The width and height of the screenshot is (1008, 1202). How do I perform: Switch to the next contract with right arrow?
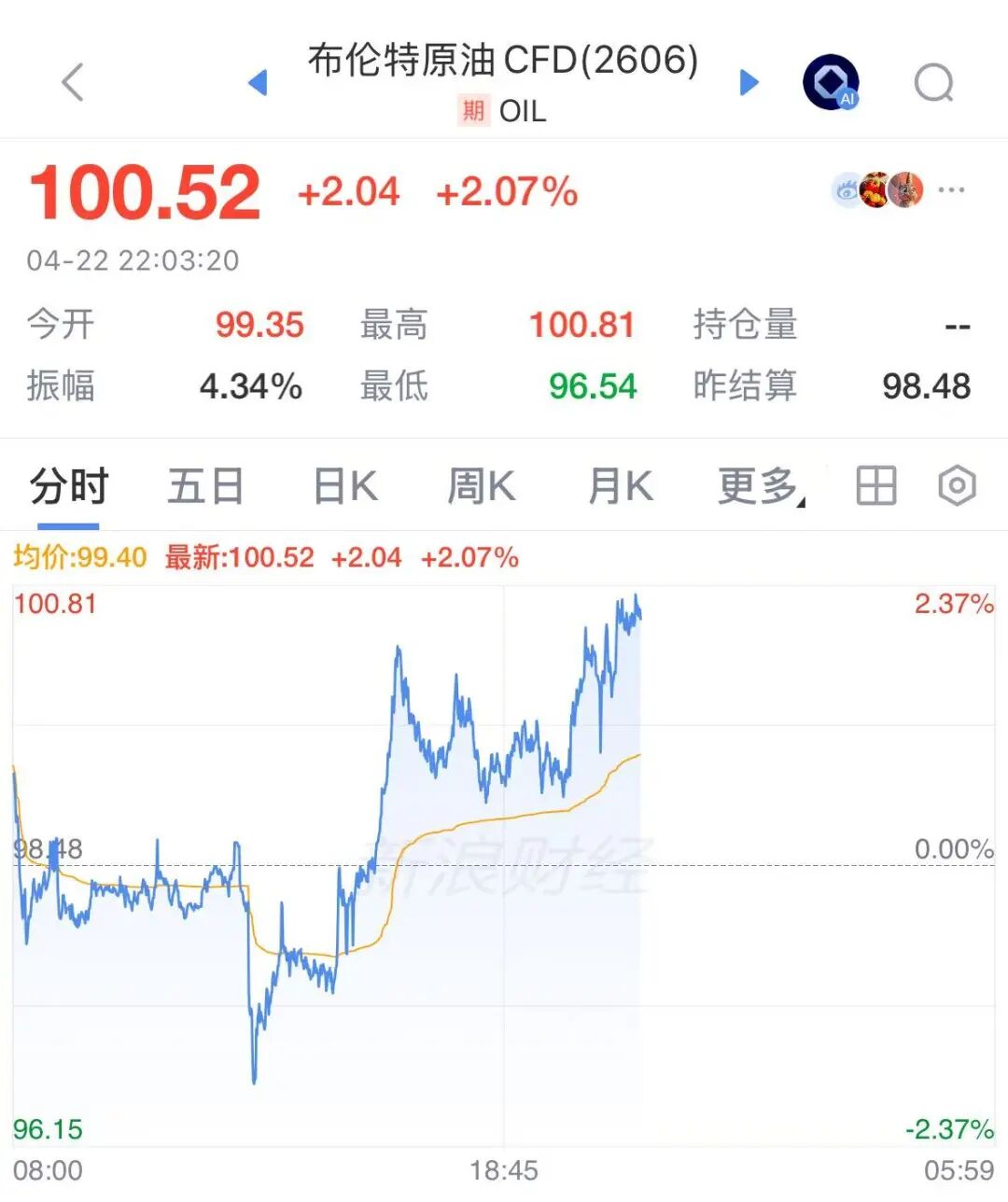click(749, 82)
